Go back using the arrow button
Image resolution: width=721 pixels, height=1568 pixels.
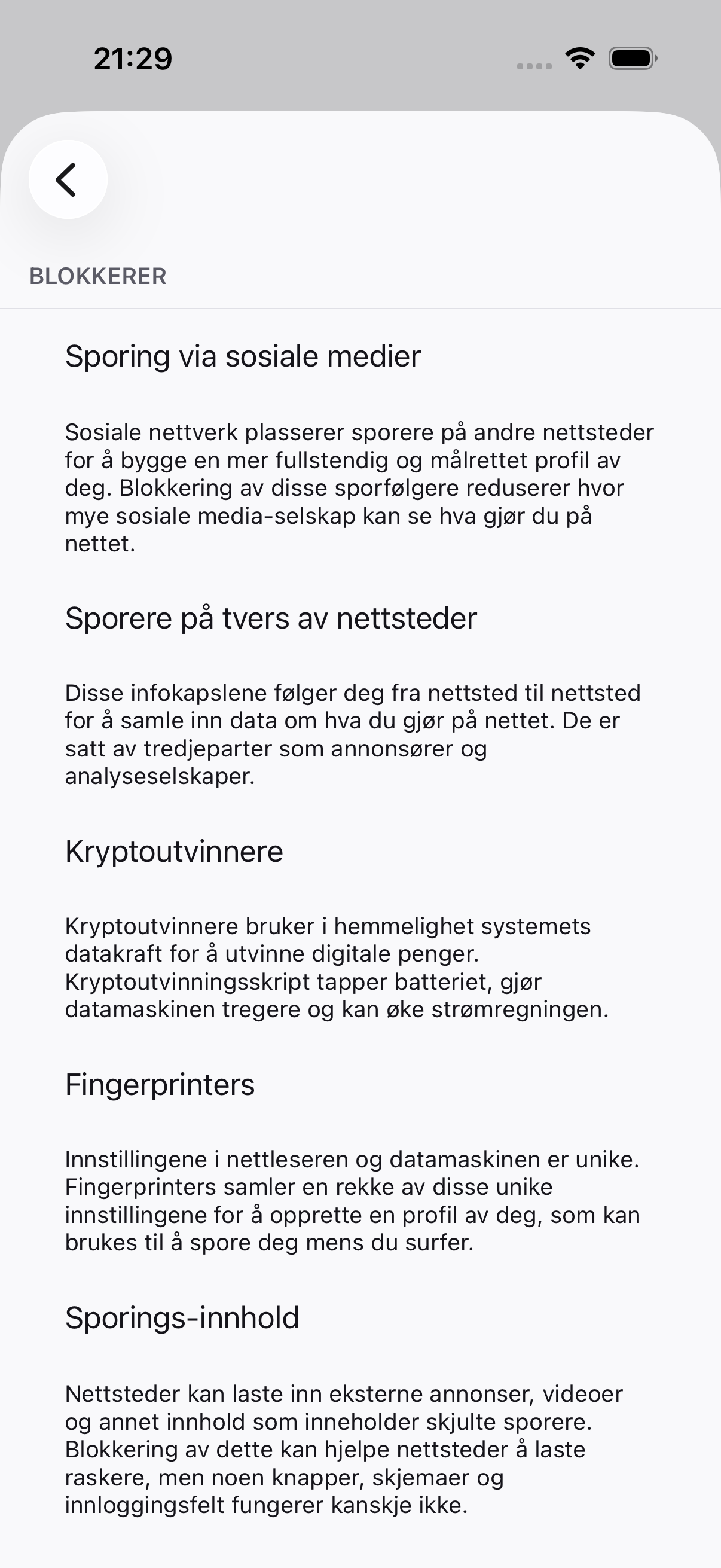(x=68, y=179)
